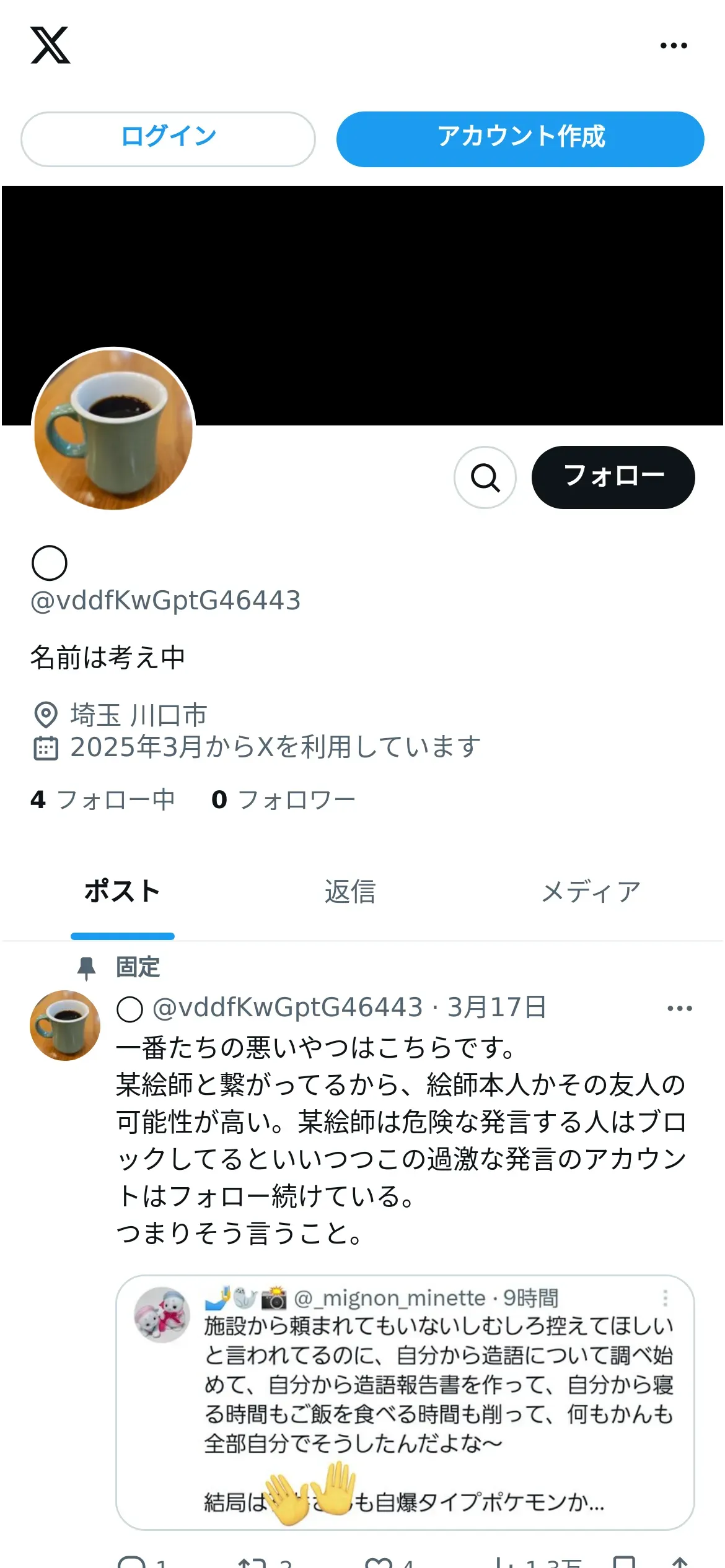Open the options dots on the quoted post

[666, 1297]
